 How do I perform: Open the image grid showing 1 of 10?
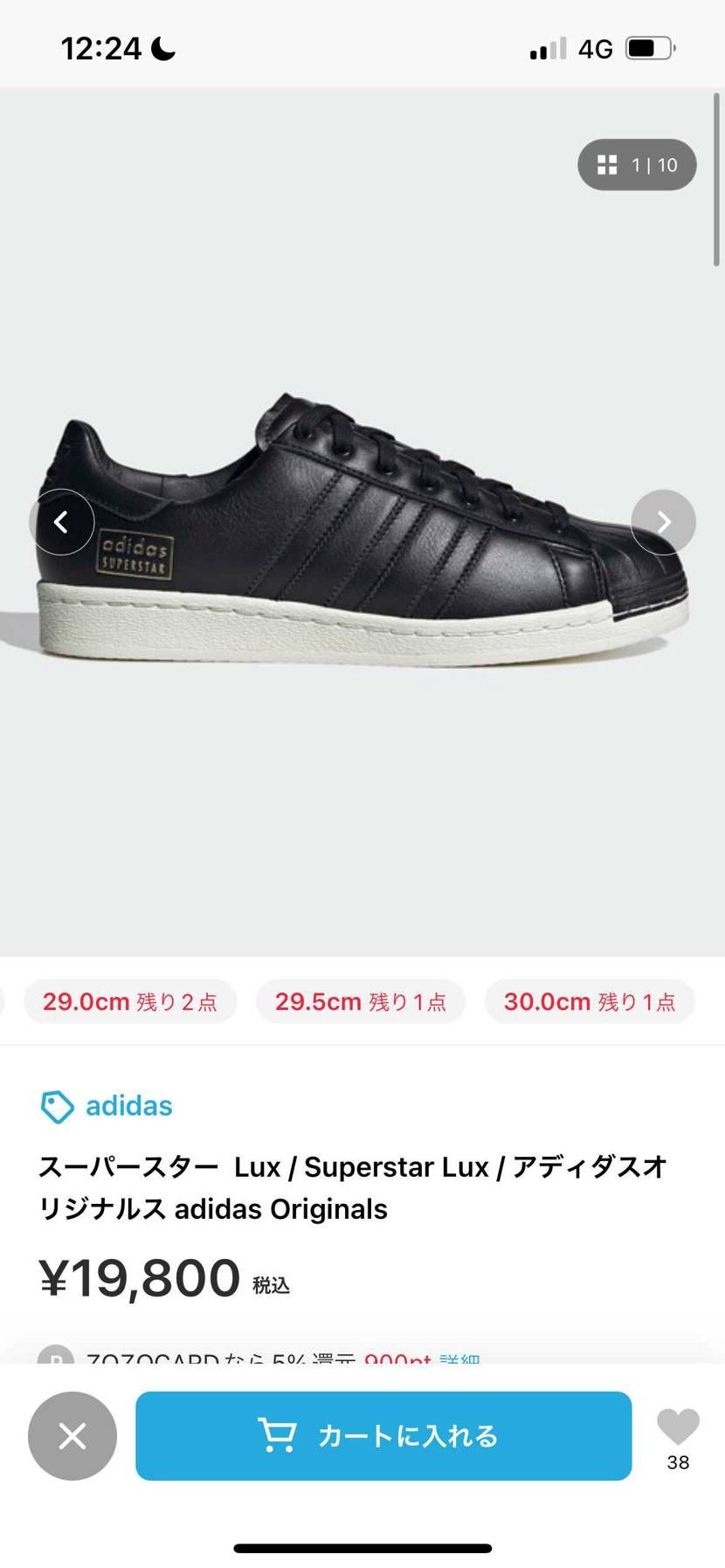coord(637,165)
